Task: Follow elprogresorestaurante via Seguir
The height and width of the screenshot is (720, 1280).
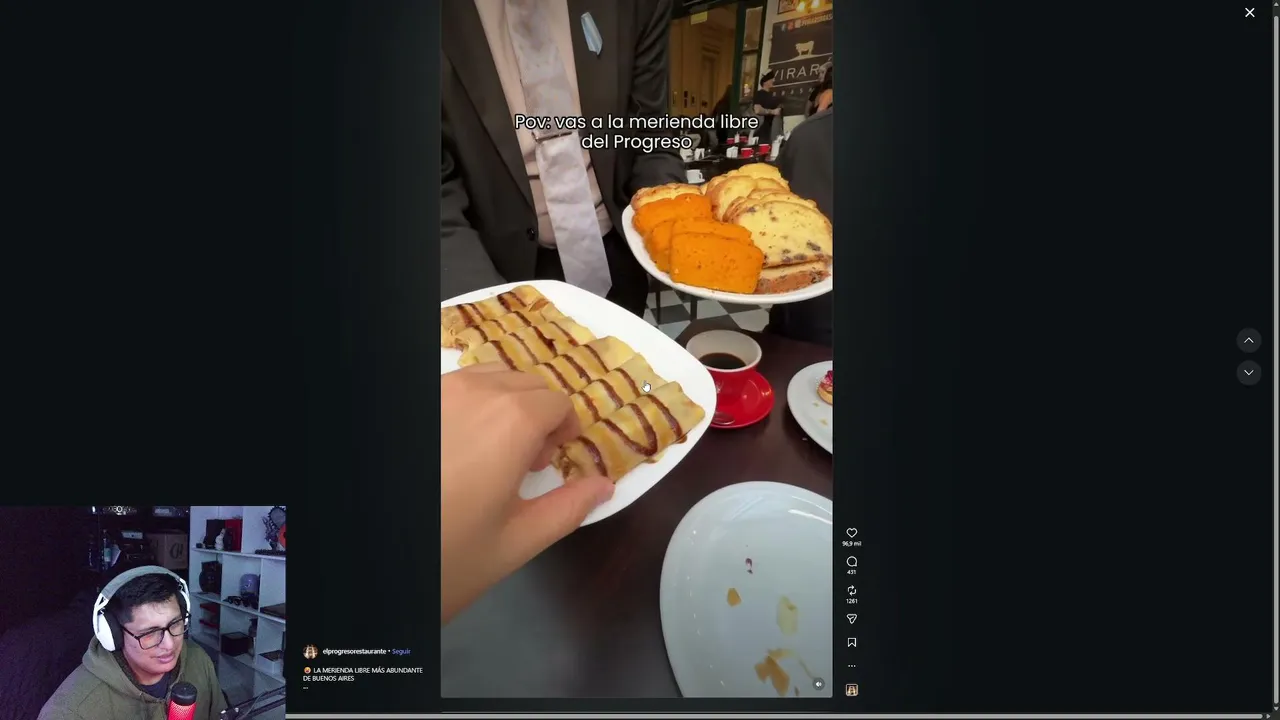Action: 401,651
